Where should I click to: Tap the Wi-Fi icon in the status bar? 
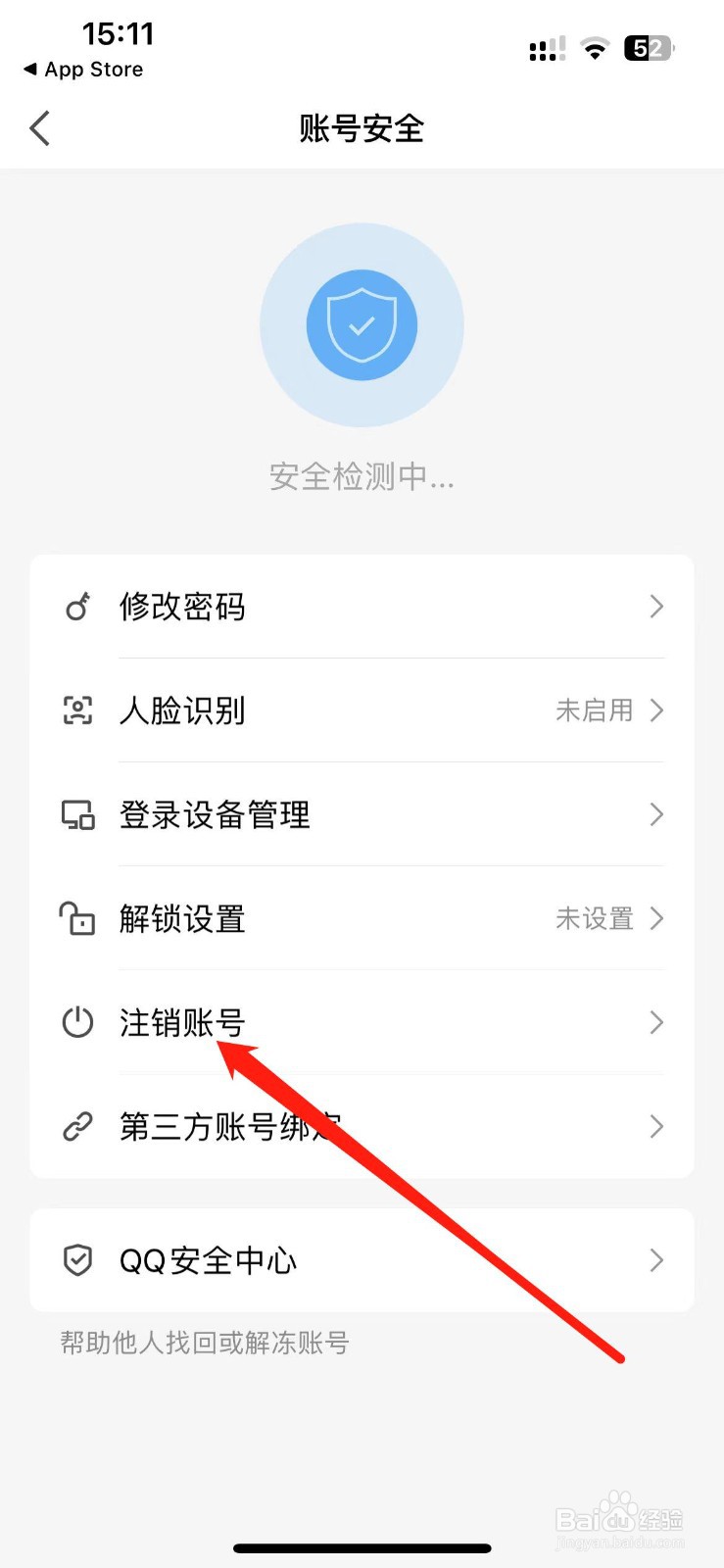click(594, 49)
